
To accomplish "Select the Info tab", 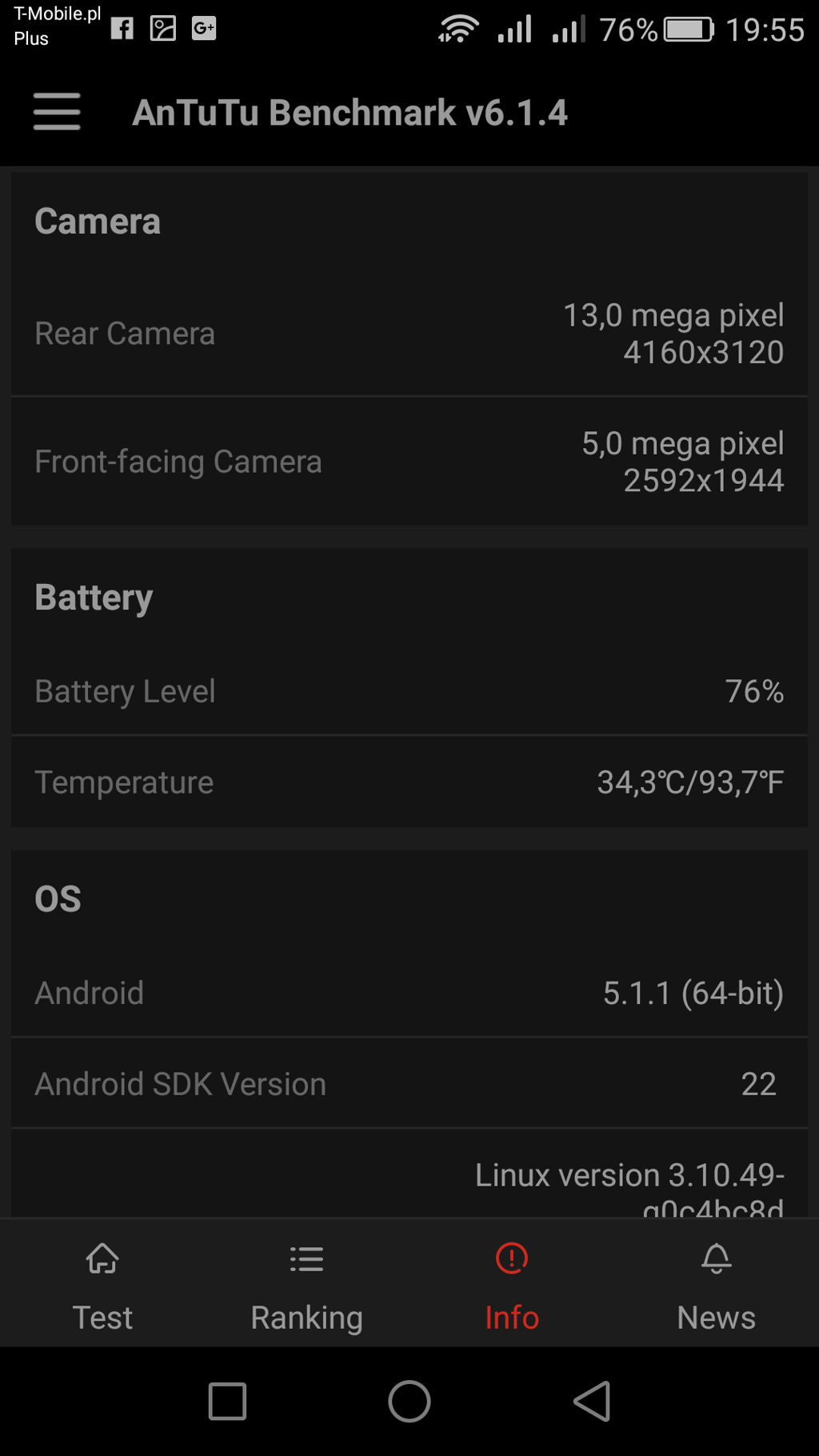I will point(512,1285).
